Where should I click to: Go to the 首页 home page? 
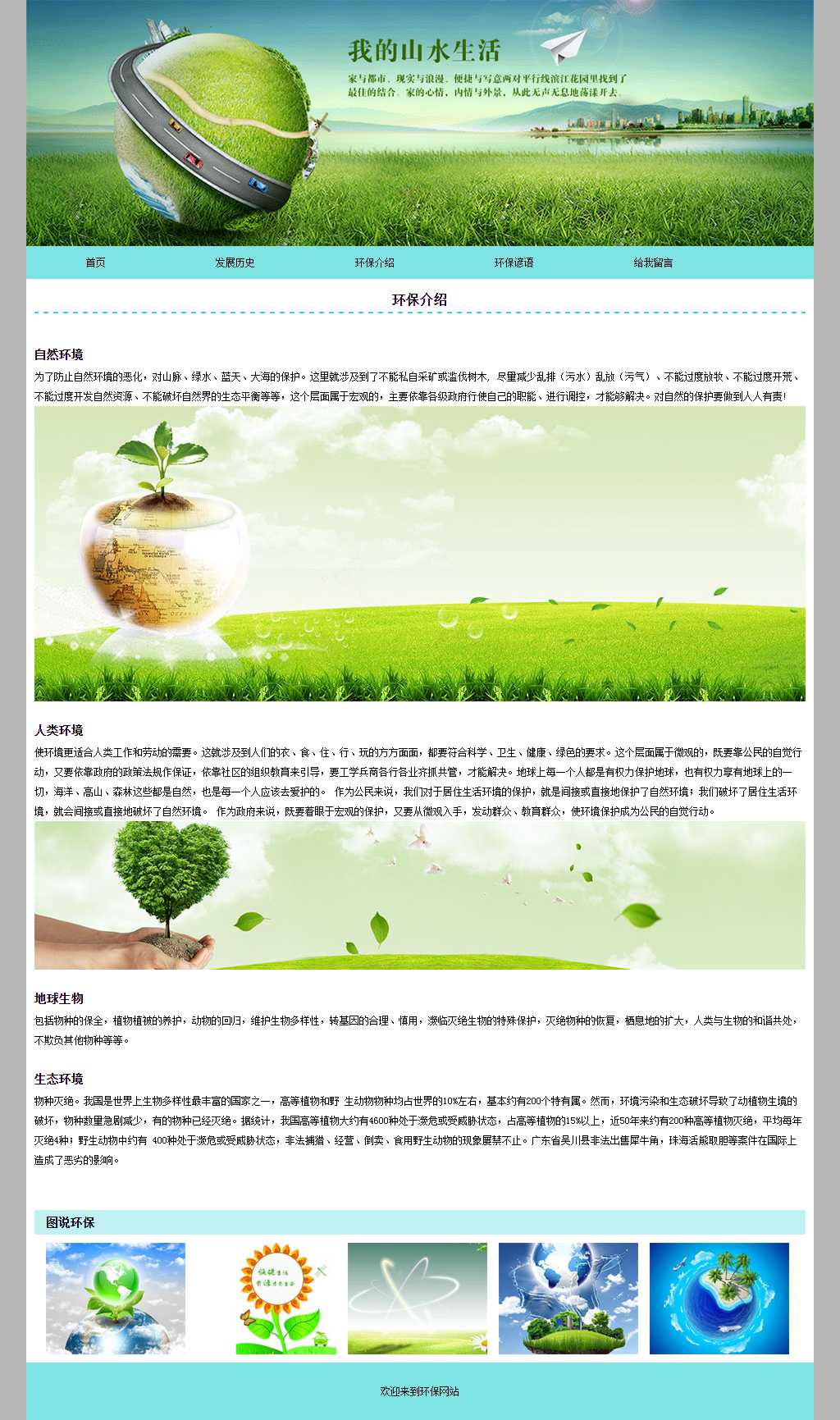coord(95,263)
